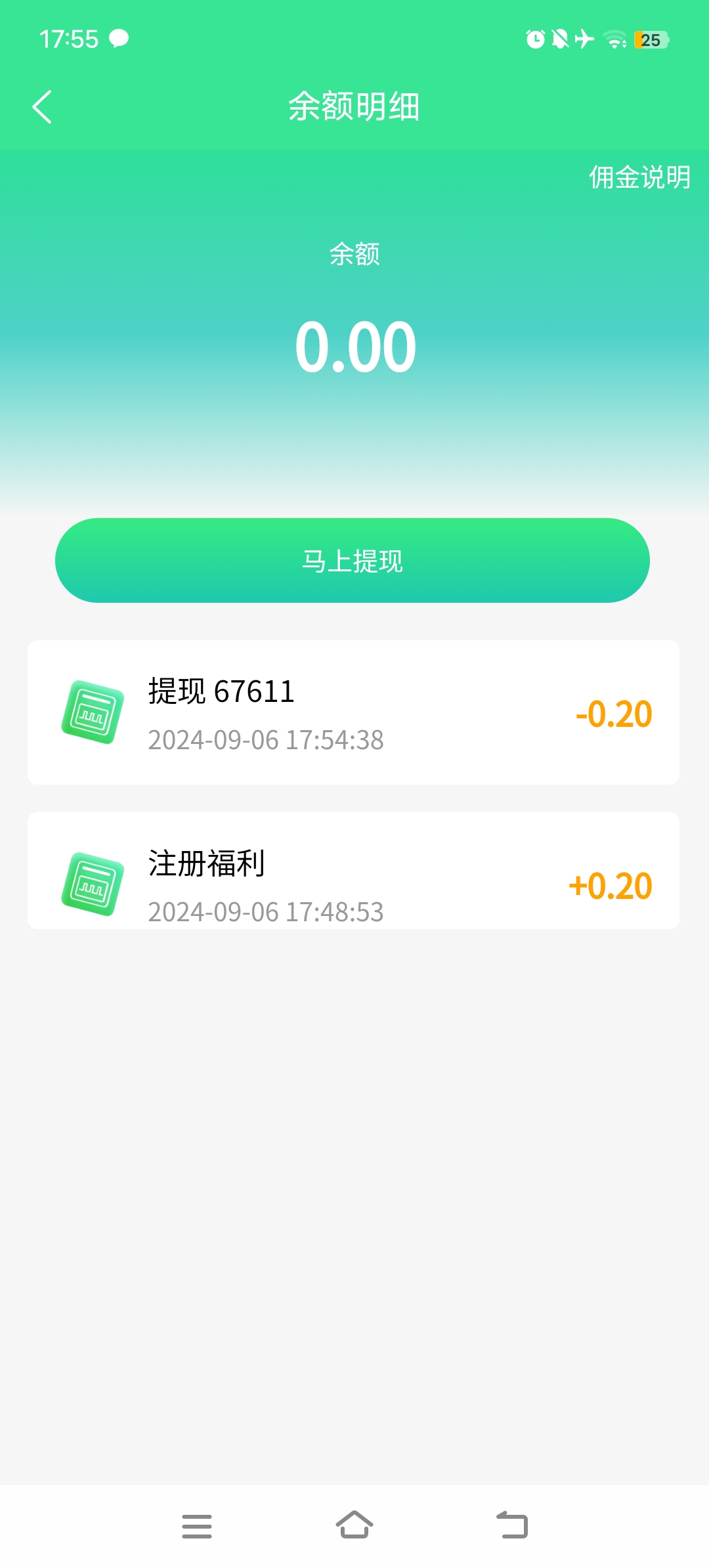Open the 注册福利 transaction record

(x=353, y=871)
